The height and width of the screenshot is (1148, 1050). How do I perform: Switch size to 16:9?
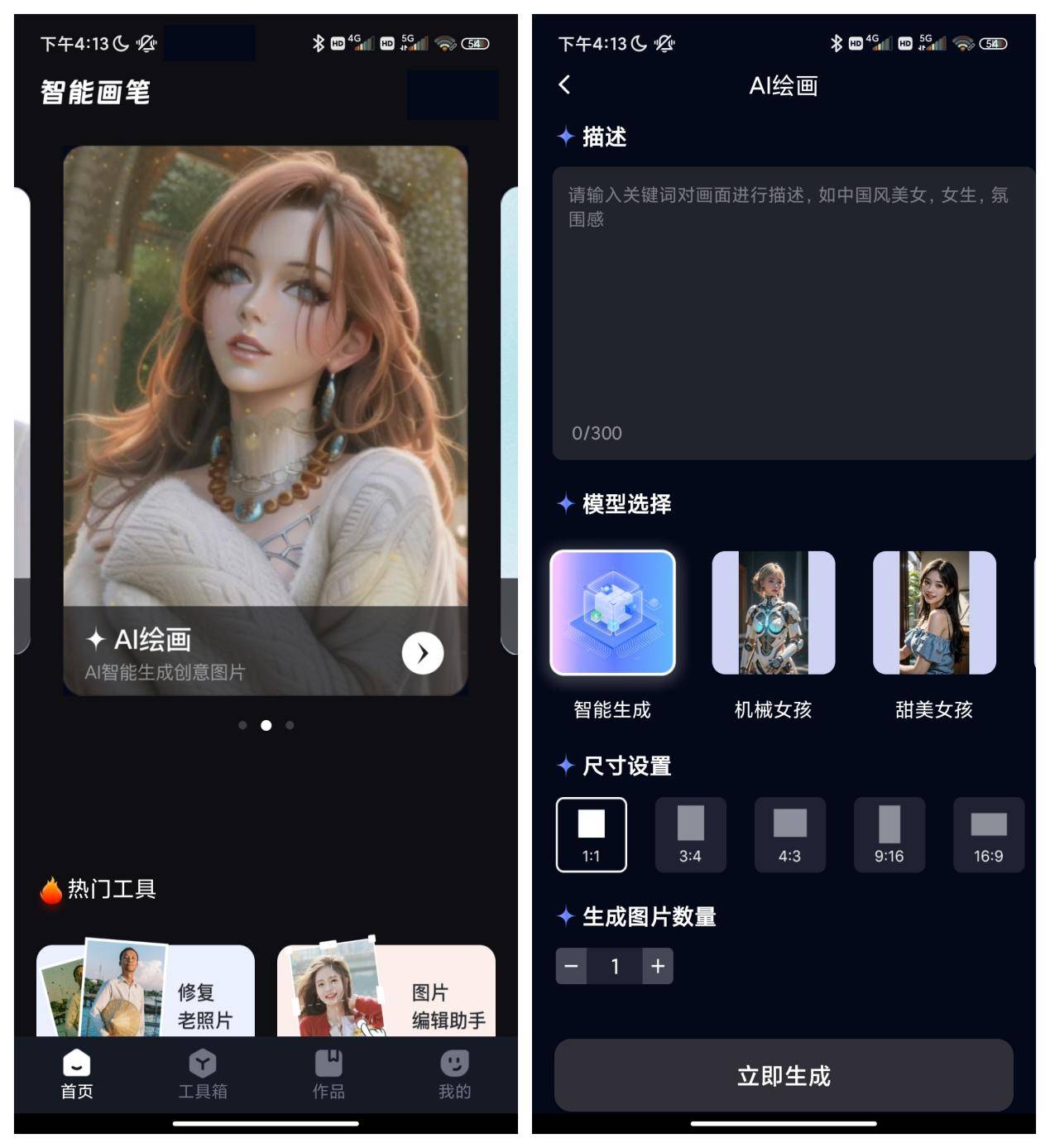988,834
